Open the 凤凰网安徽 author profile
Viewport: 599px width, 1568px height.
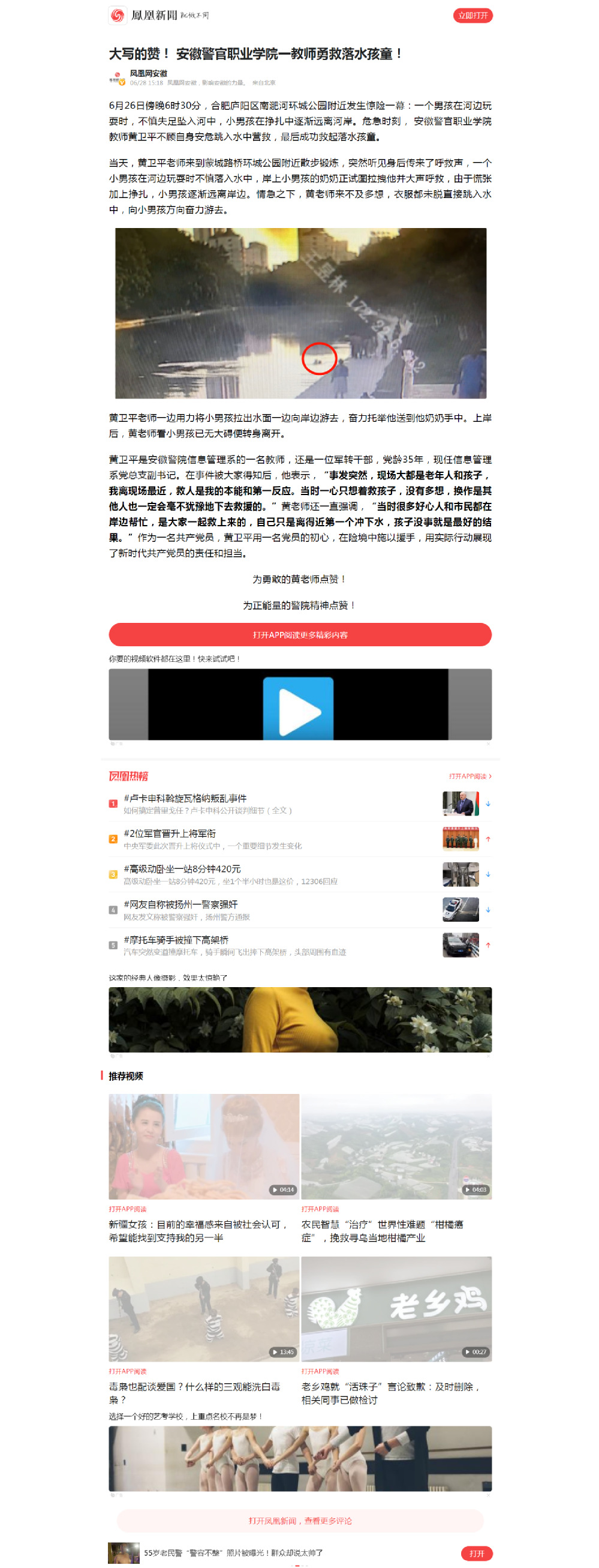tap(148, 74)
